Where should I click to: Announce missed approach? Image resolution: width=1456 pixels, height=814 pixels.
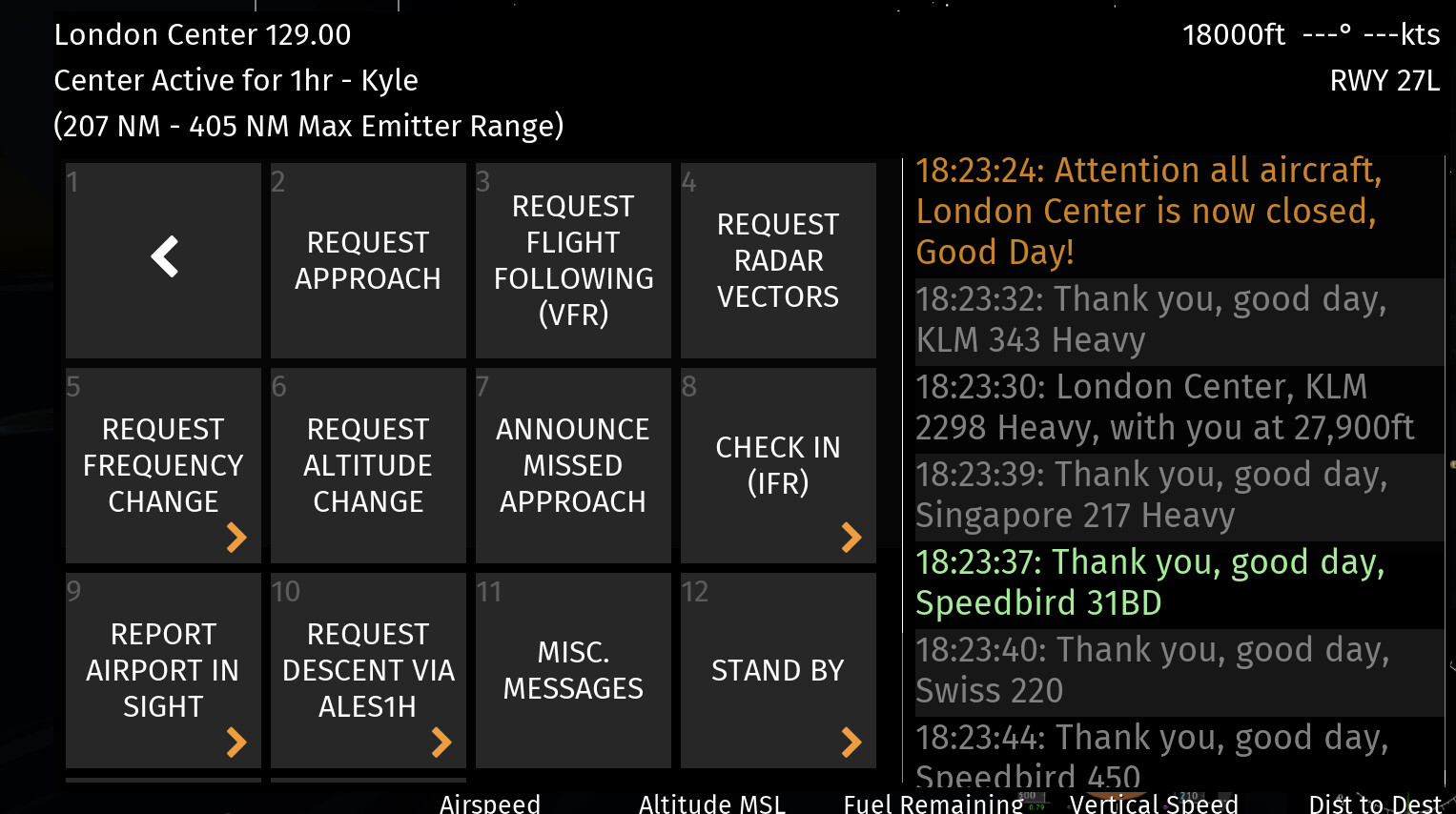pyautogui.click(x=573, y=465)
